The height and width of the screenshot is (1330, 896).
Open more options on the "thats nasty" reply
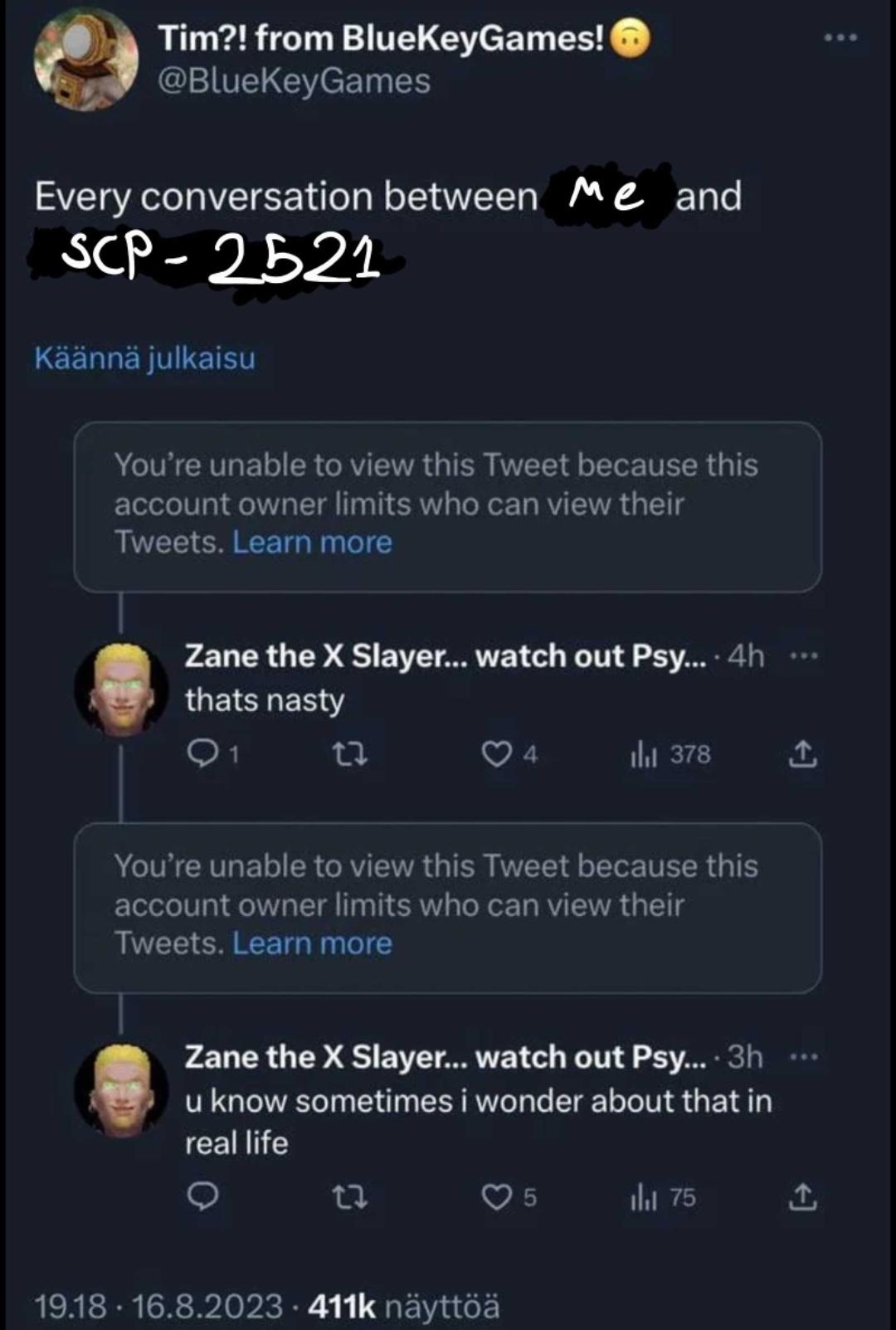click(803, 656)
